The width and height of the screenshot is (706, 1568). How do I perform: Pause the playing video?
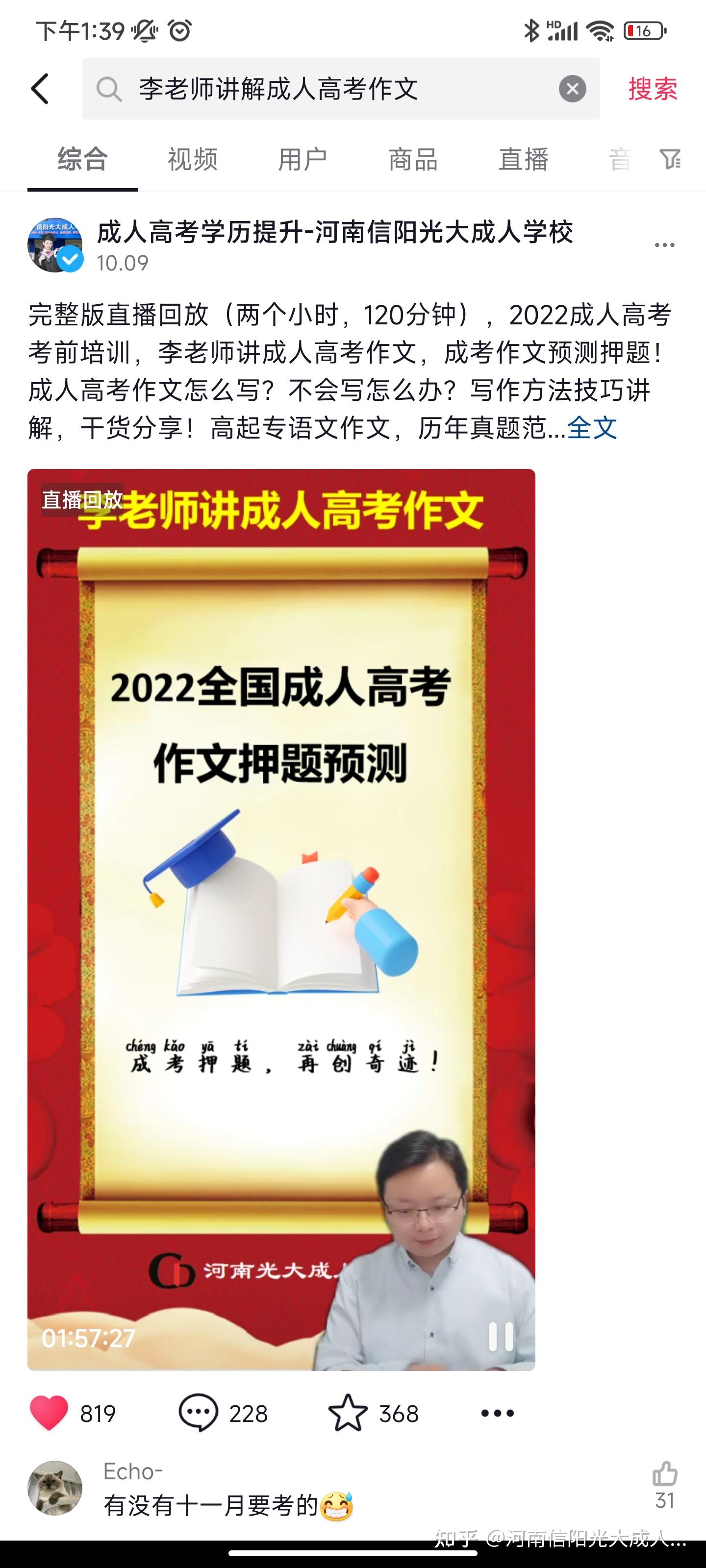coord(501,1337)
